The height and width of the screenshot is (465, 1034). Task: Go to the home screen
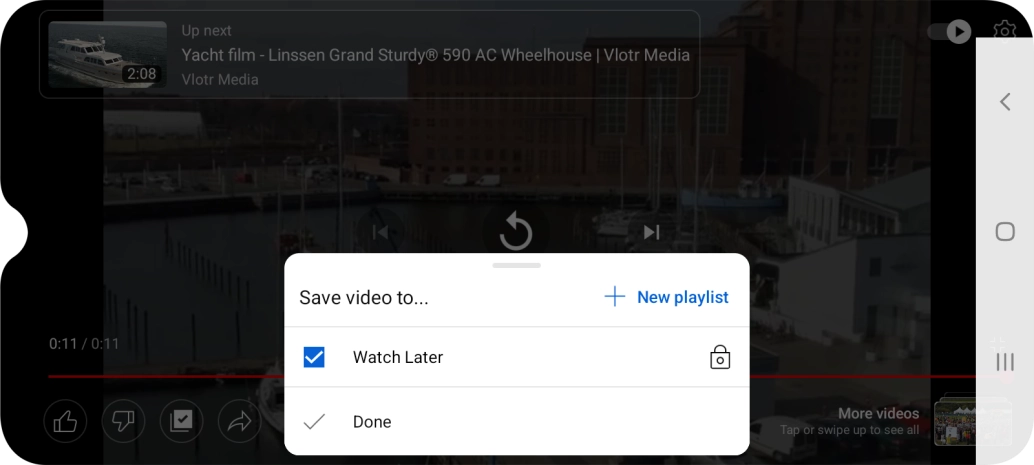(x=1005, y=232)
